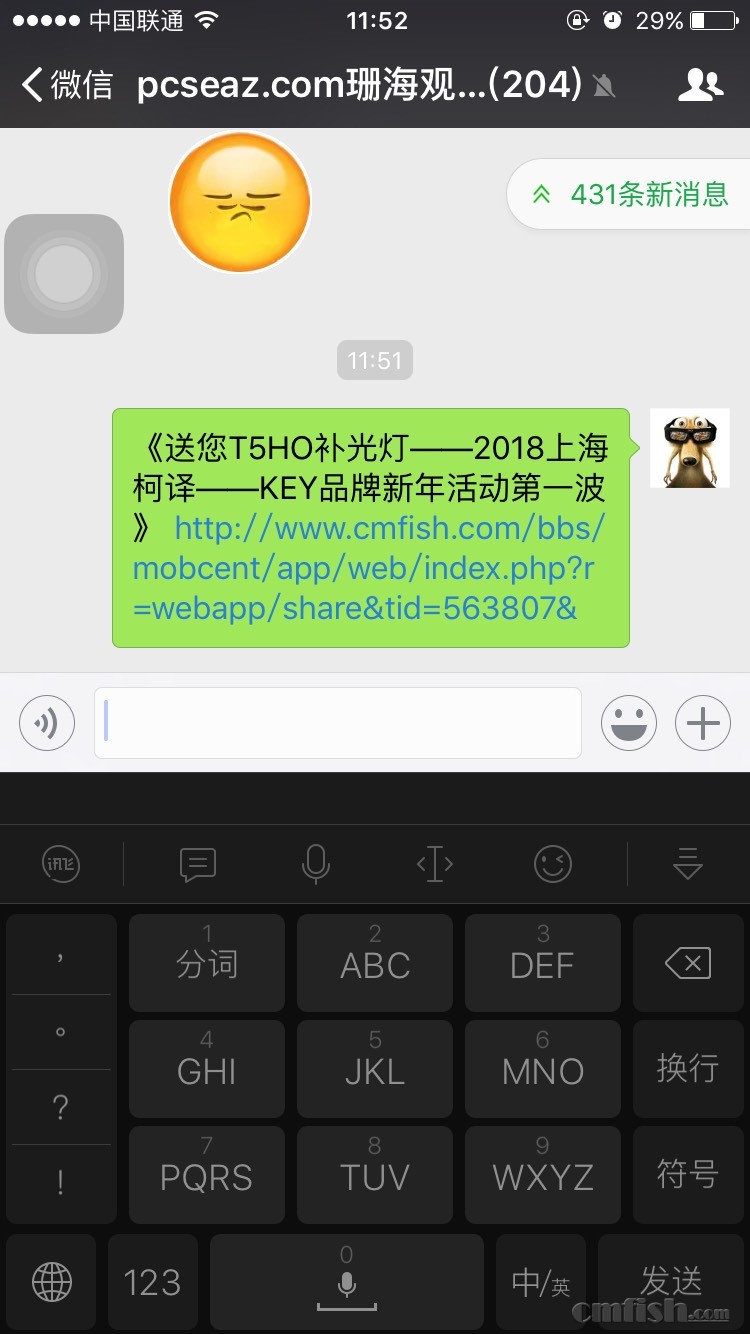Open the group members info icon

pos(700,85)
